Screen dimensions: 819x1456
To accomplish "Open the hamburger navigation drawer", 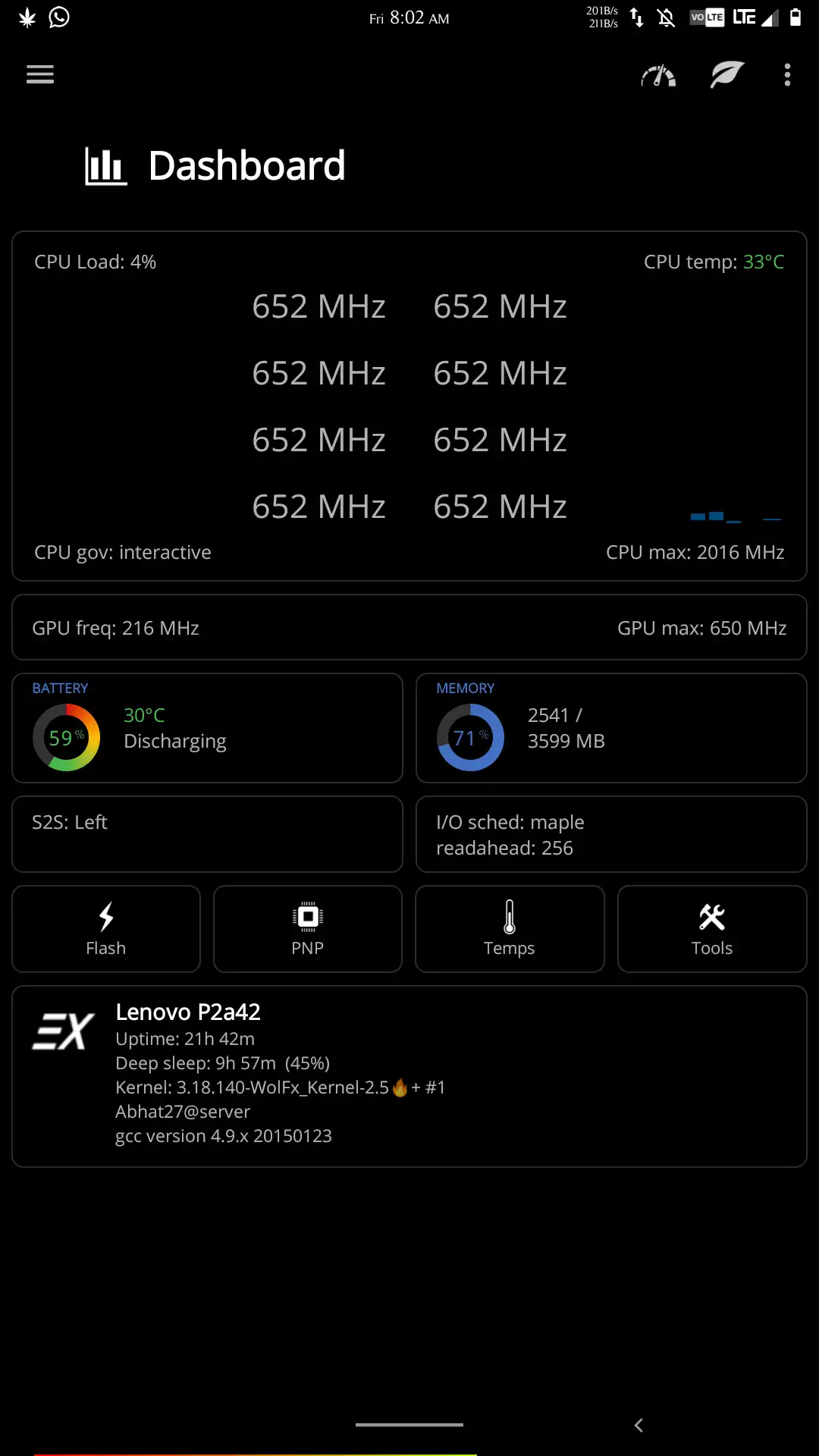I will pos(40,74).
